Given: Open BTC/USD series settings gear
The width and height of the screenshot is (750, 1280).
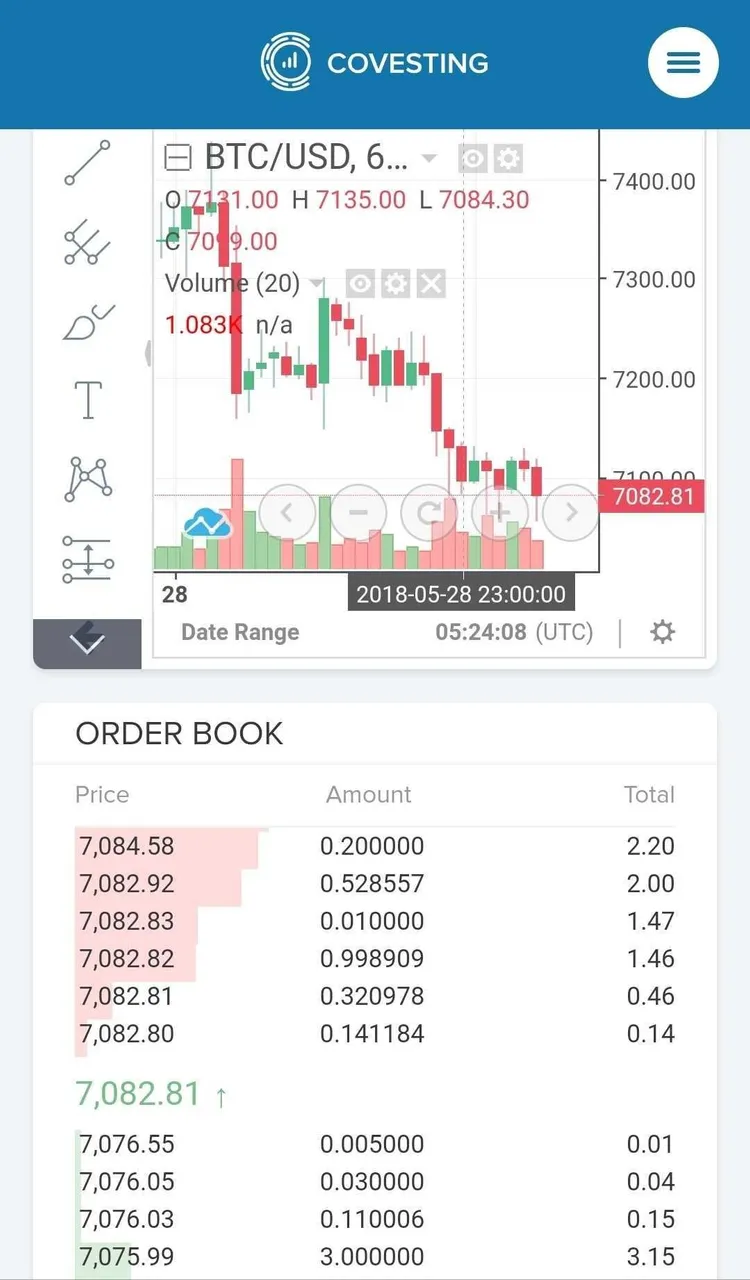Looking at the screenshot, I should 508,158.
